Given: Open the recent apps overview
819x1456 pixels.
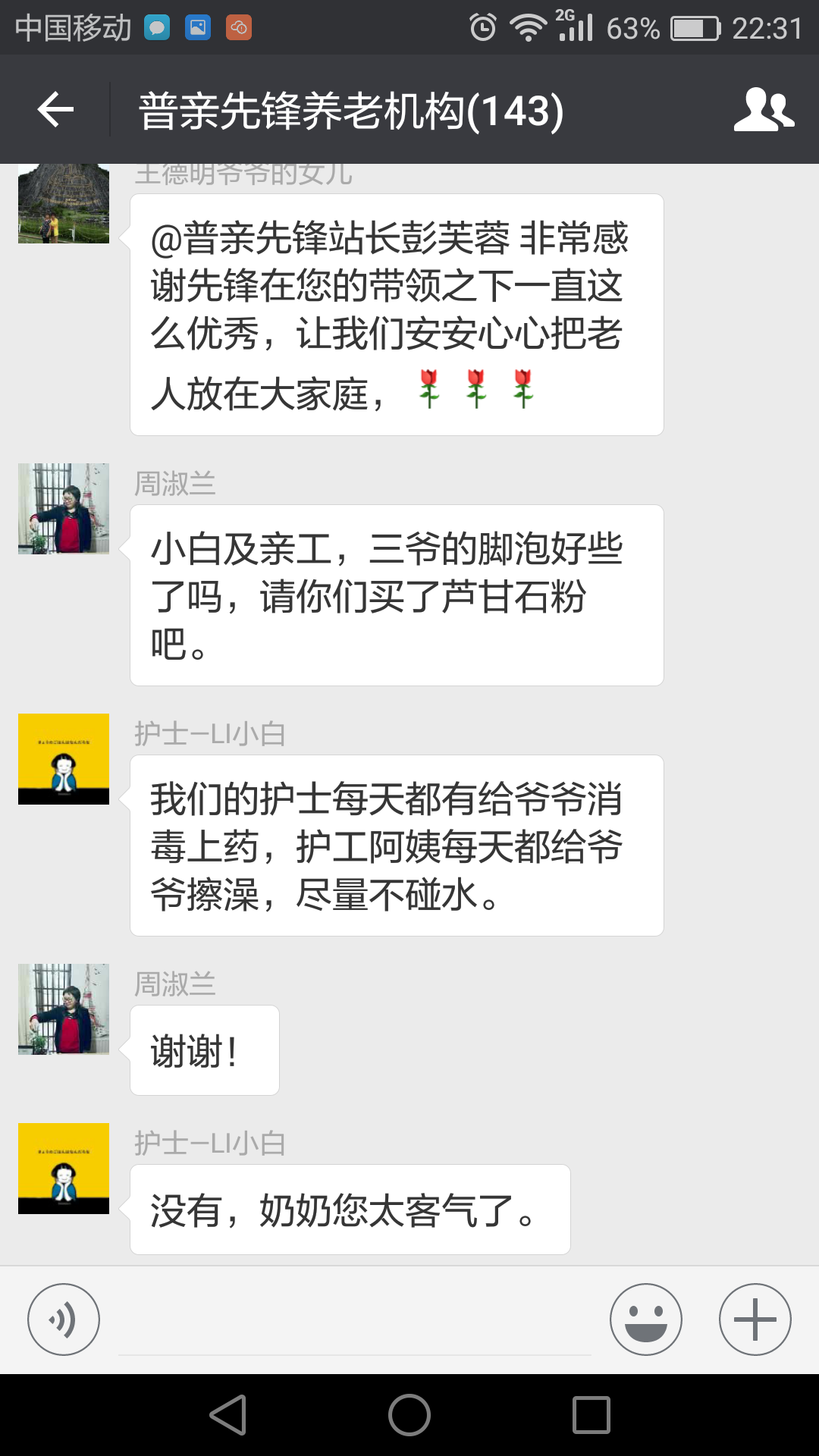Looking at the screenshot, I should (x=591, y=1415).
